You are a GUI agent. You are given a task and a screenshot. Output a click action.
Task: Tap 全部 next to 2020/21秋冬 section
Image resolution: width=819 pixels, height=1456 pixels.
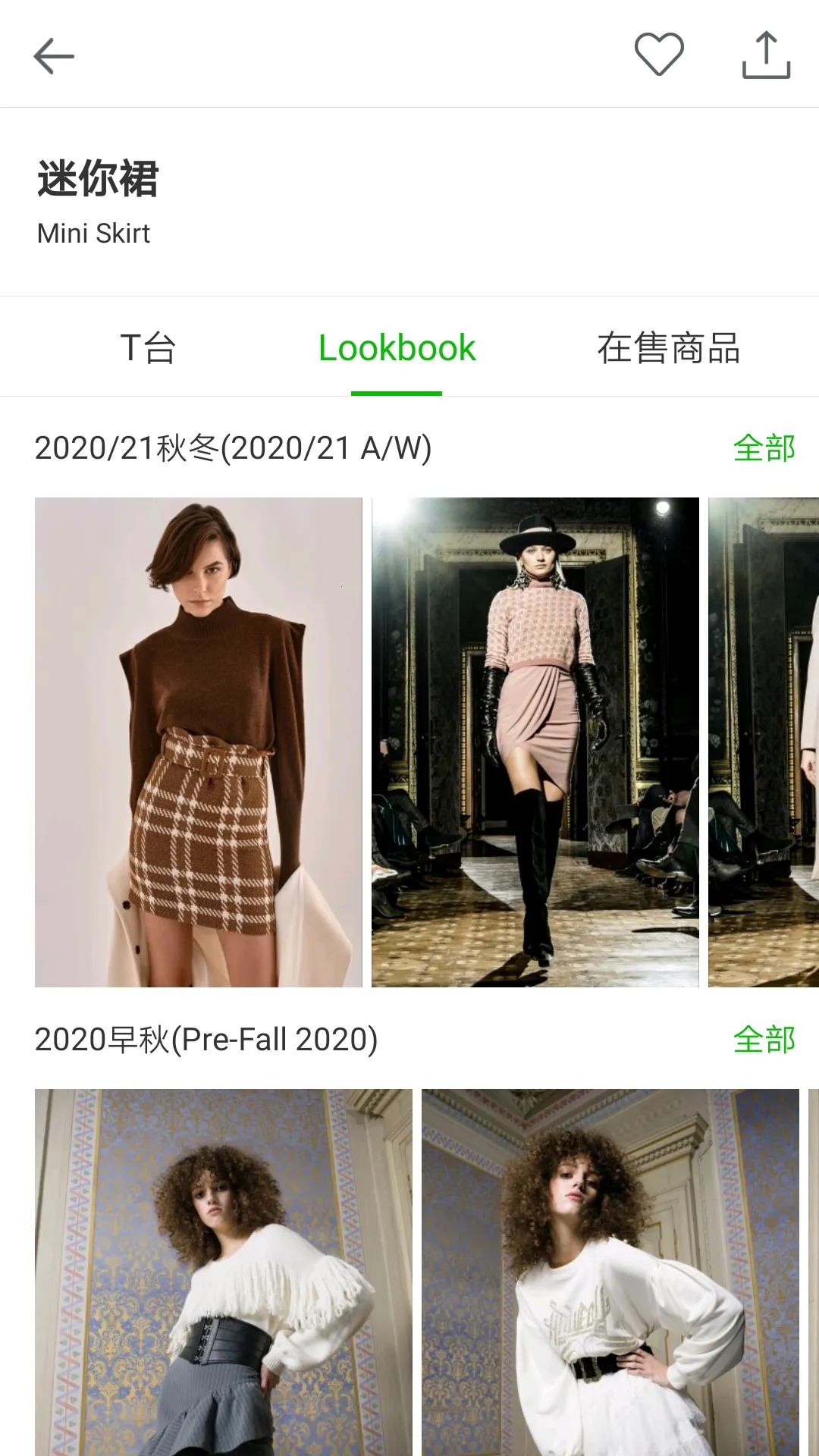click(765, 449)
